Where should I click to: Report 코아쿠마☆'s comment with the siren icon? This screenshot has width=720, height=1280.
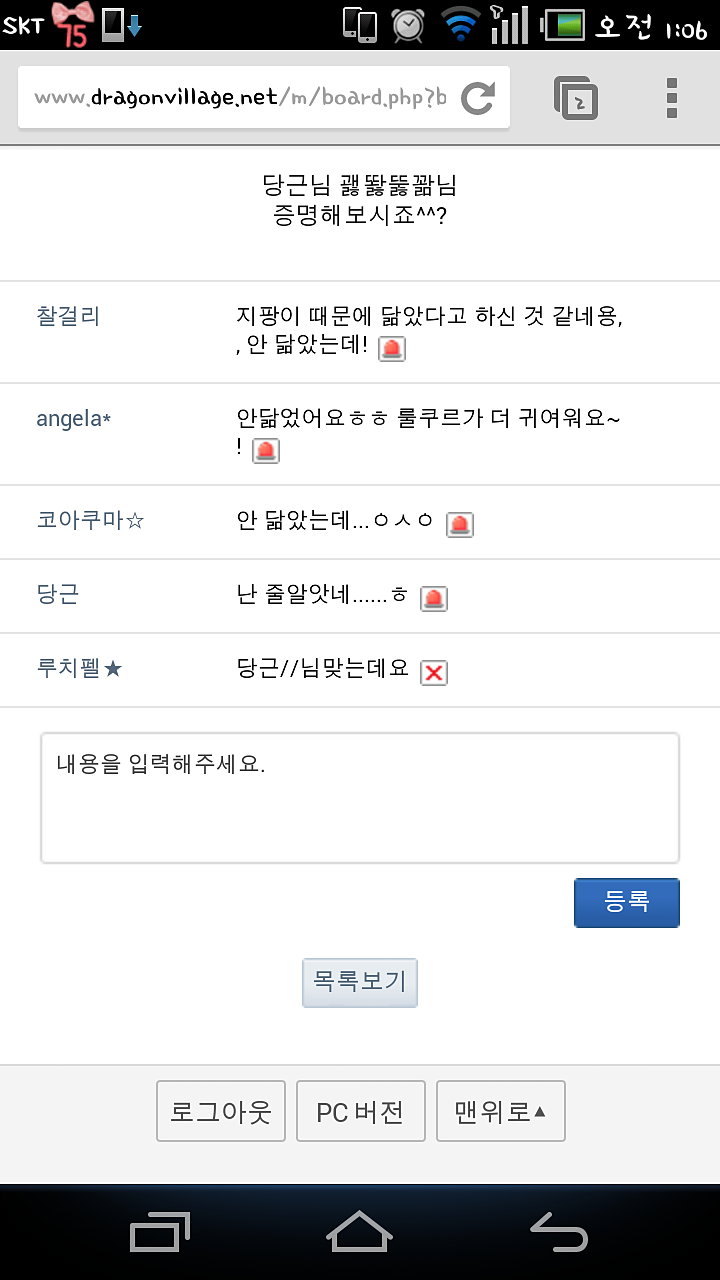(x=460, y=524)
